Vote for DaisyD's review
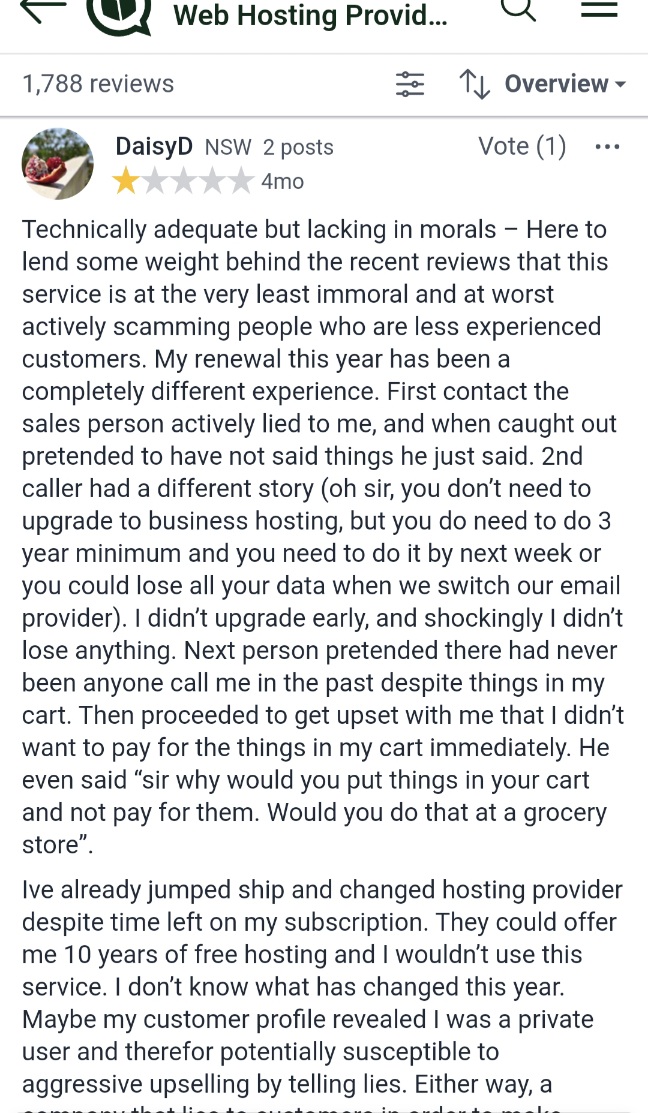648x1113 pixels. click(522, 146)
